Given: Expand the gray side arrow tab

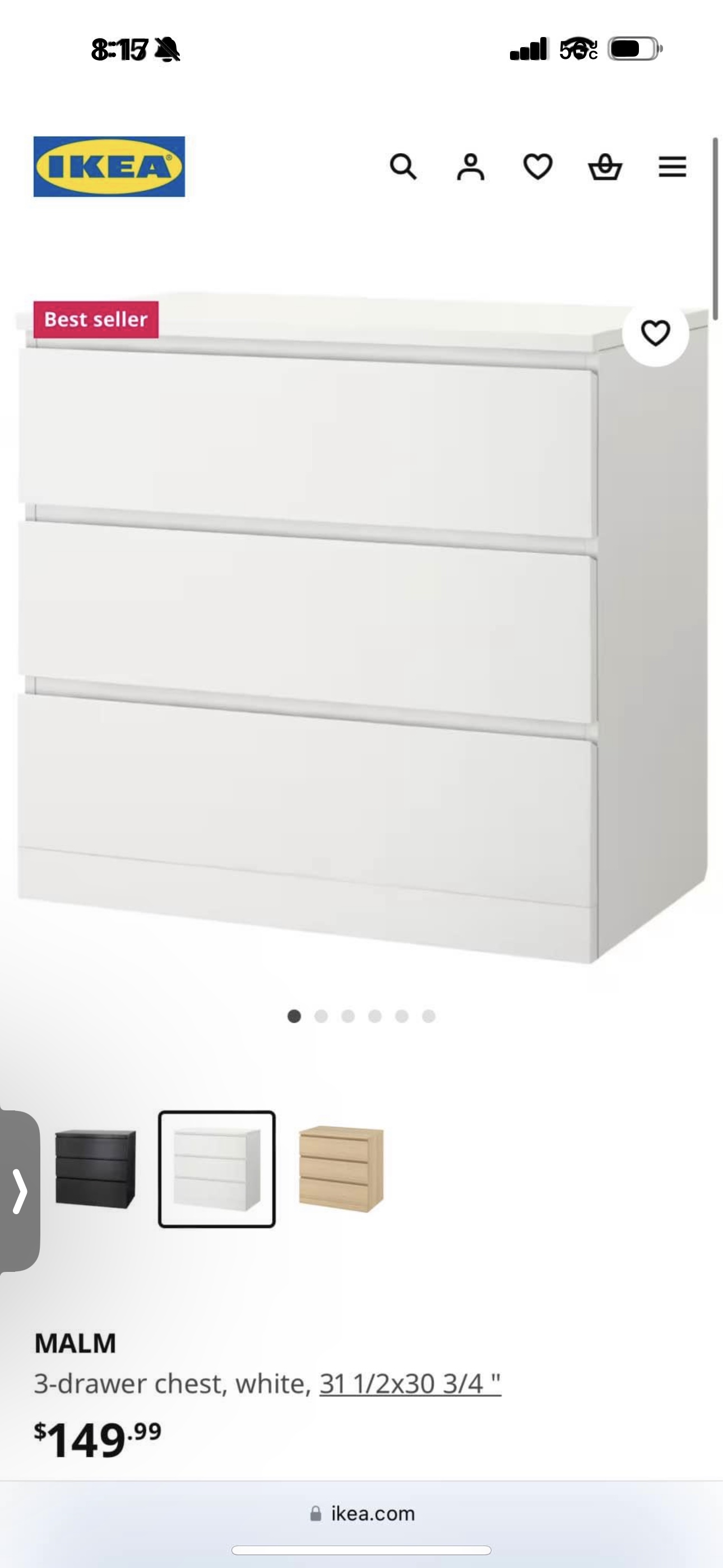Looking at the screenshot, I should coord(20,1191).
